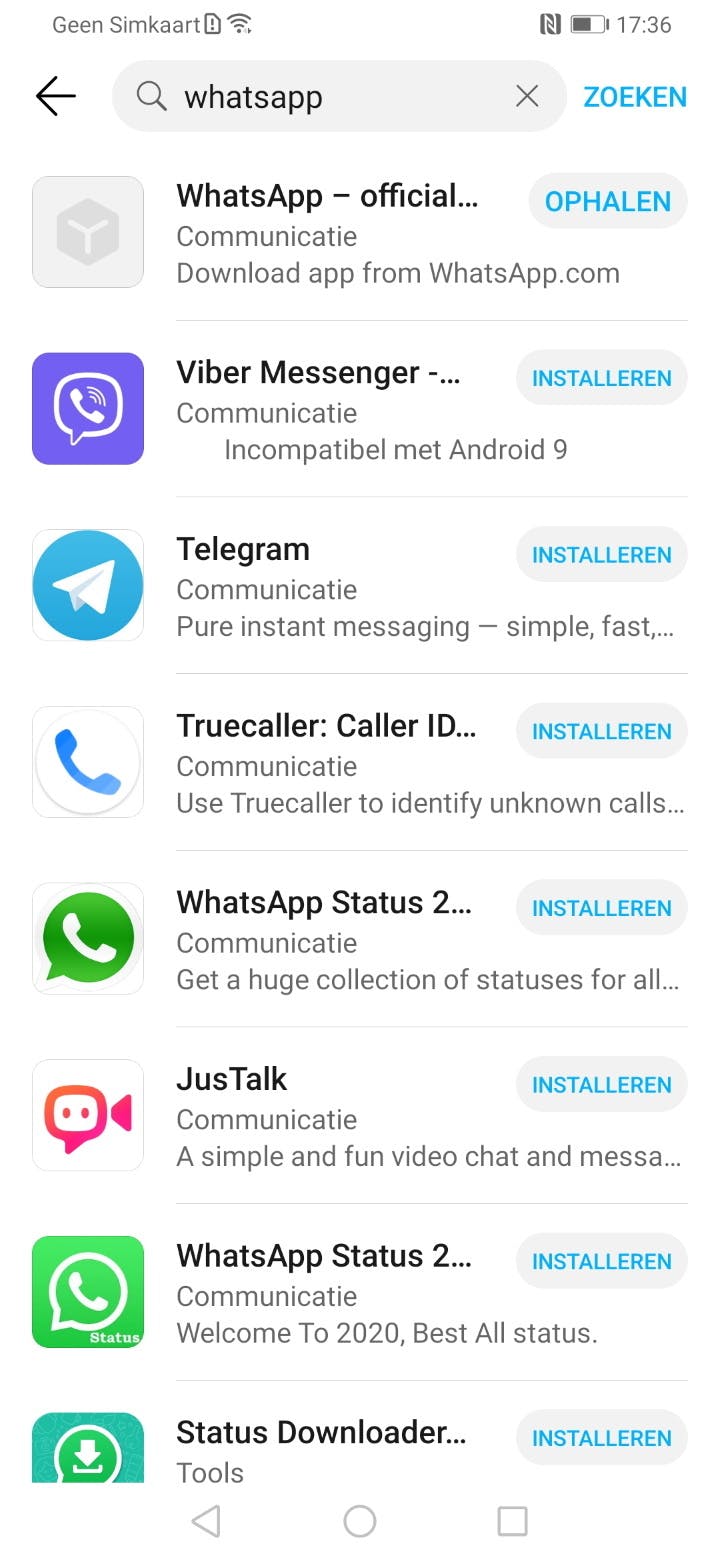720x1560 pixels.
Task: Install Truecaller: Caller ID
Action: pyautogui.click(x=601, y=732)
